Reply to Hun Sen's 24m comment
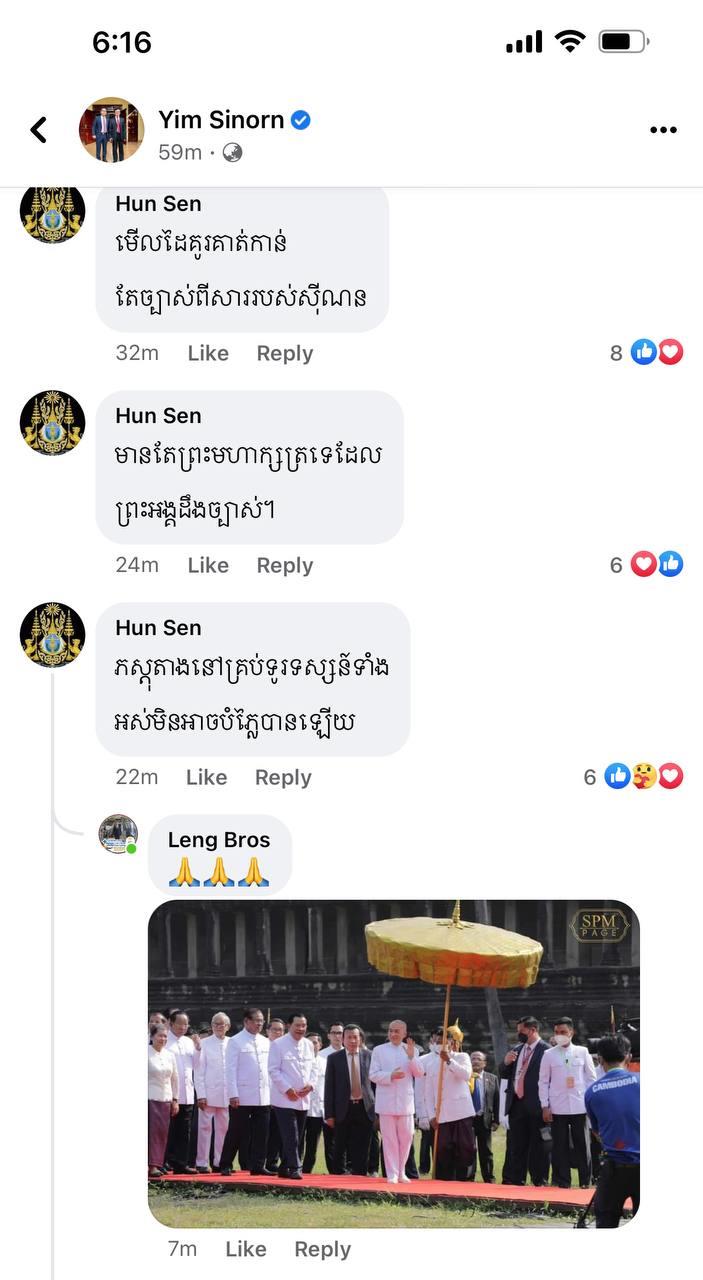 click(285, 565)
